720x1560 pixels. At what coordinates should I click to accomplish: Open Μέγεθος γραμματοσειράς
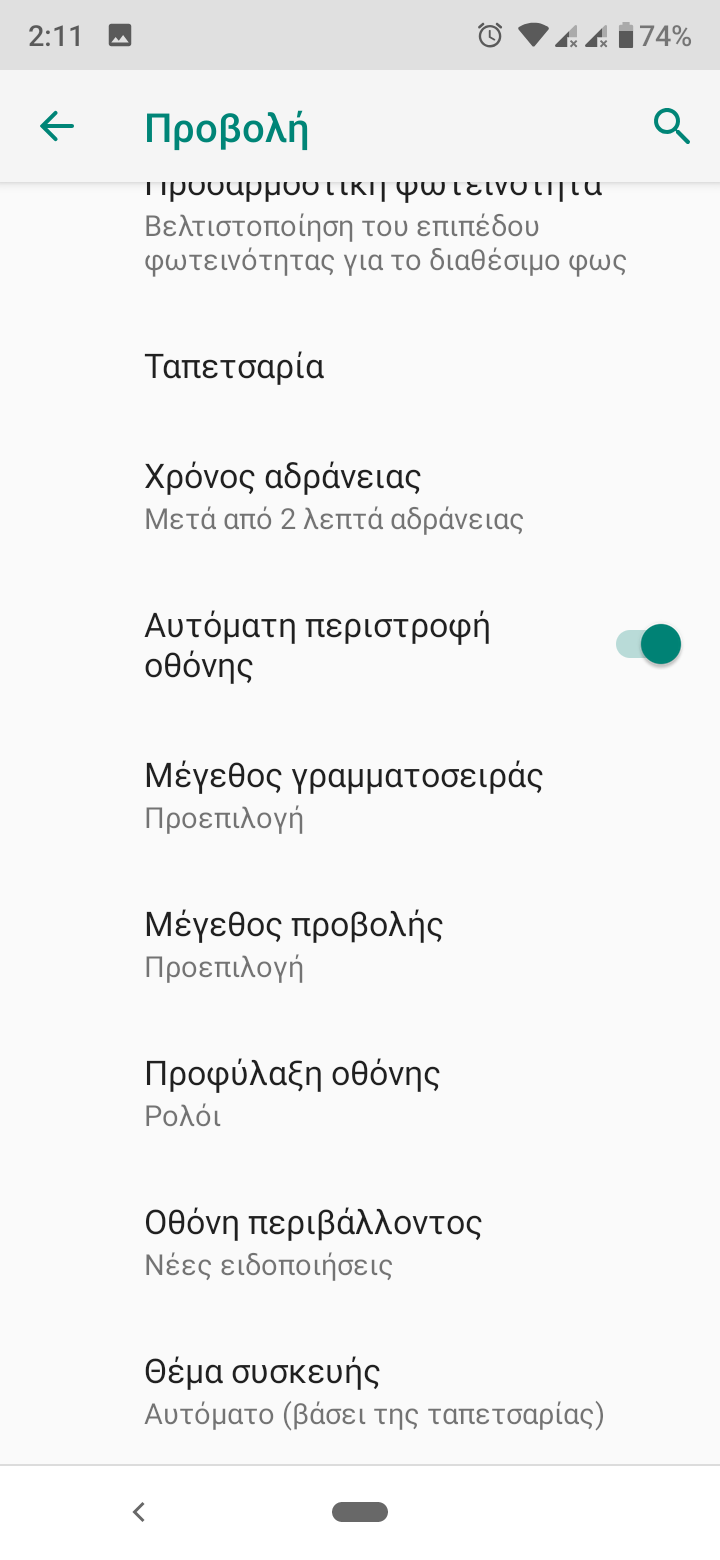point(360,795)
